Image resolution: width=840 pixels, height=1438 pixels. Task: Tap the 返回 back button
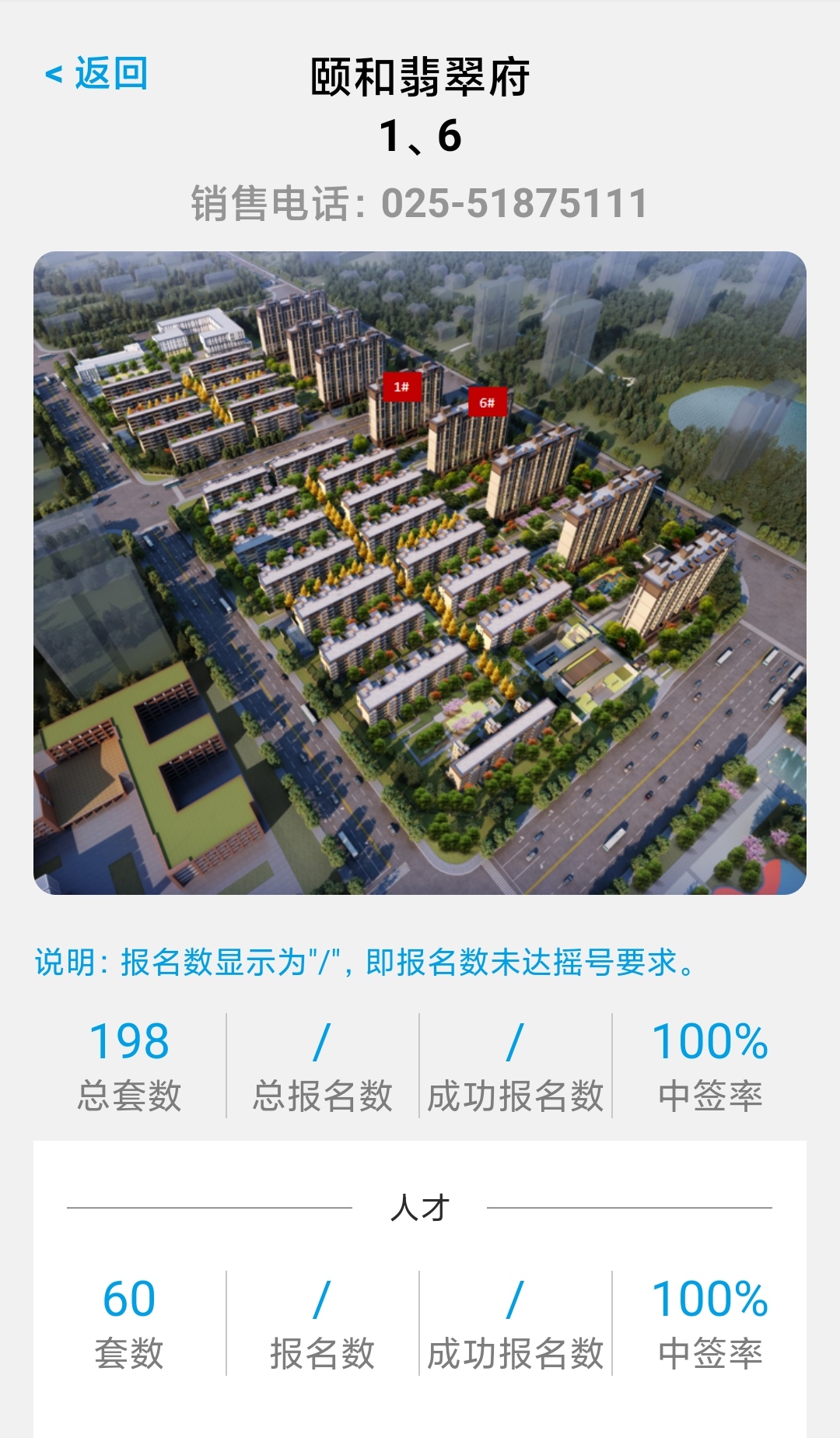pyautogui.click(x=96, y=74)
